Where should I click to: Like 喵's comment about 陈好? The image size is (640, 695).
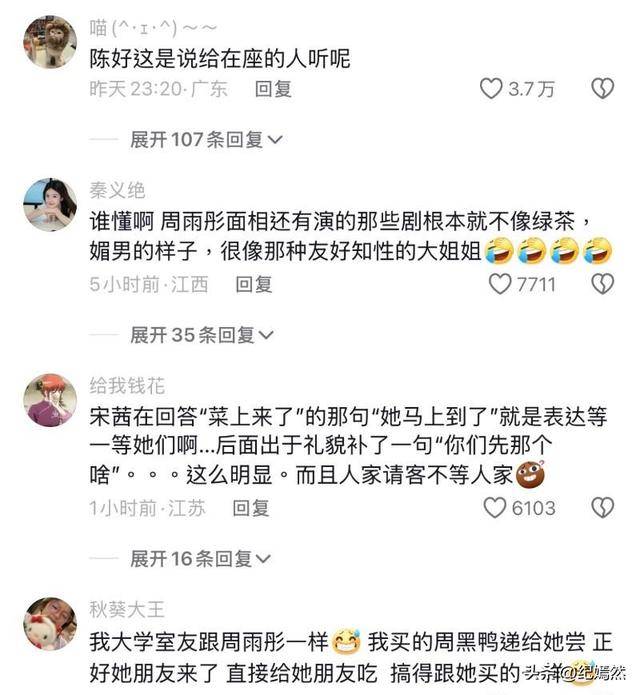click(x=491, y=89)
